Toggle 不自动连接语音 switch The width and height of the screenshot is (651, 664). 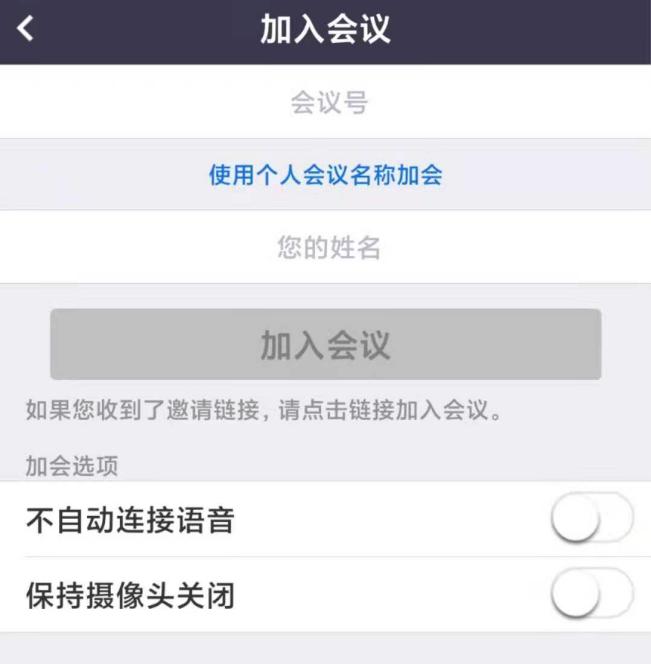(592, 520)
